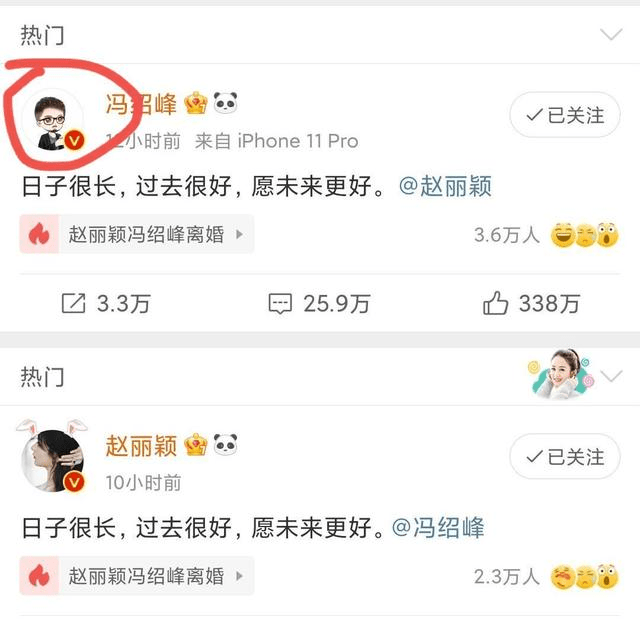The image size is (640, 621).
Task: View the 2.3万人 reactions on 赵丽颖's post
Action: (x=546, y=576)
